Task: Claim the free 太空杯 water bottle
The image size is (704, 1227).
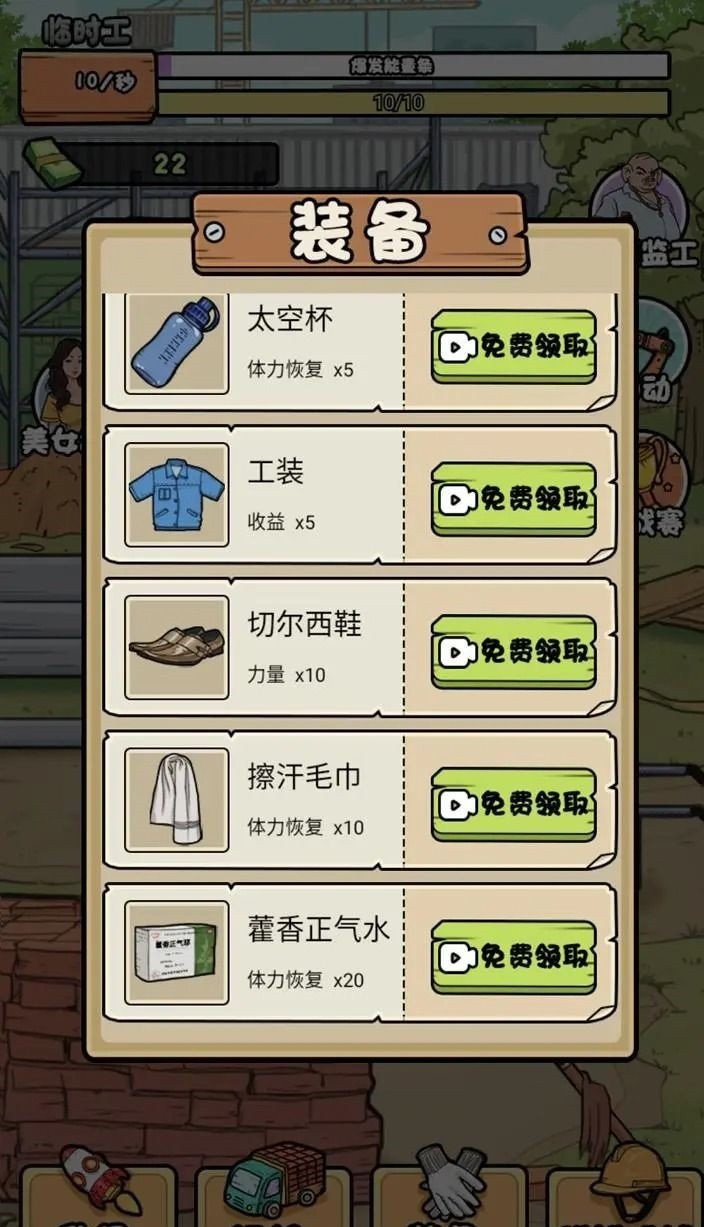Action: tap(513, 347)
